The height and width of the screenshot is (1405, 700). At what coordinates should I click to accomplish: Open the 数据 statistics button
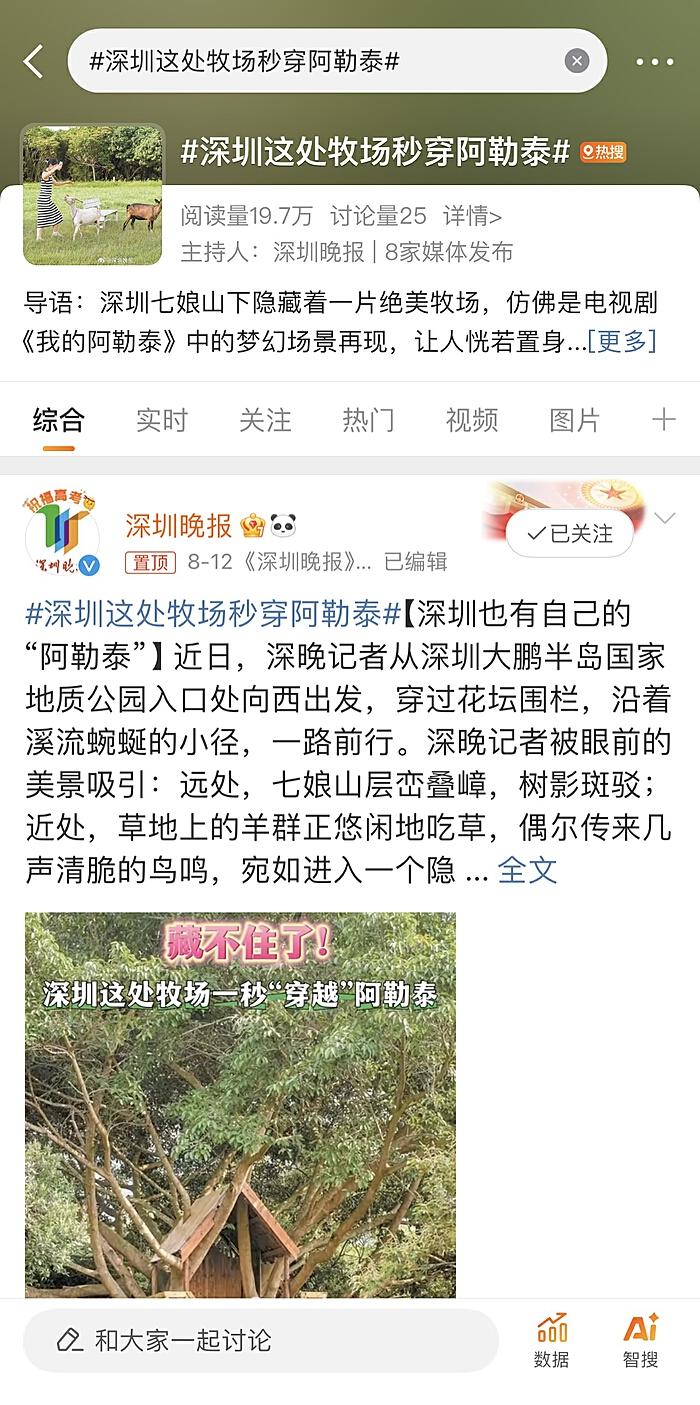coord(552,1340)
